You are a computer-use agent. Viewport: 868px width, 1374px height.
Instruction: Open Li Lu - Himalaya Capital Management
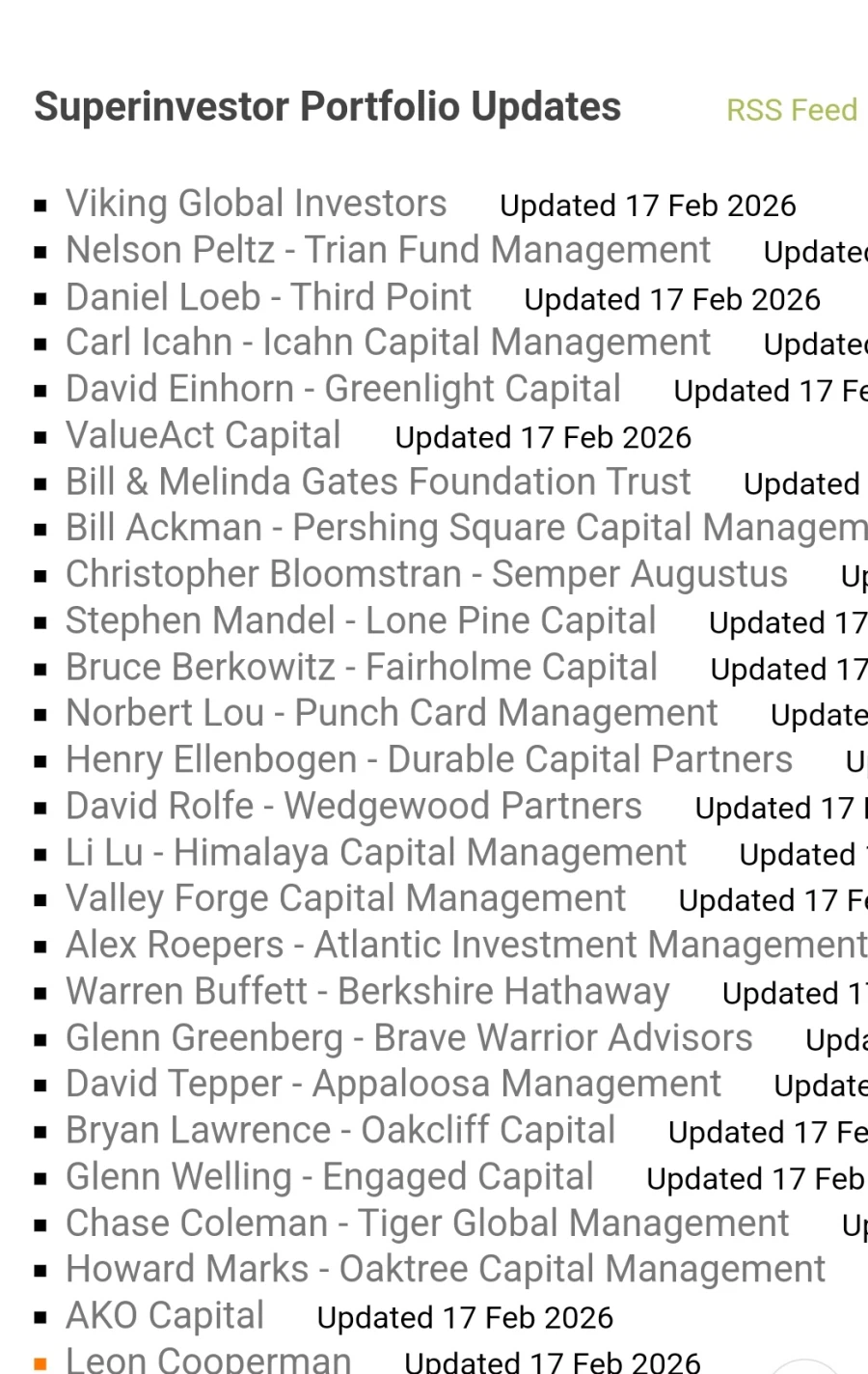click(376, 852)
